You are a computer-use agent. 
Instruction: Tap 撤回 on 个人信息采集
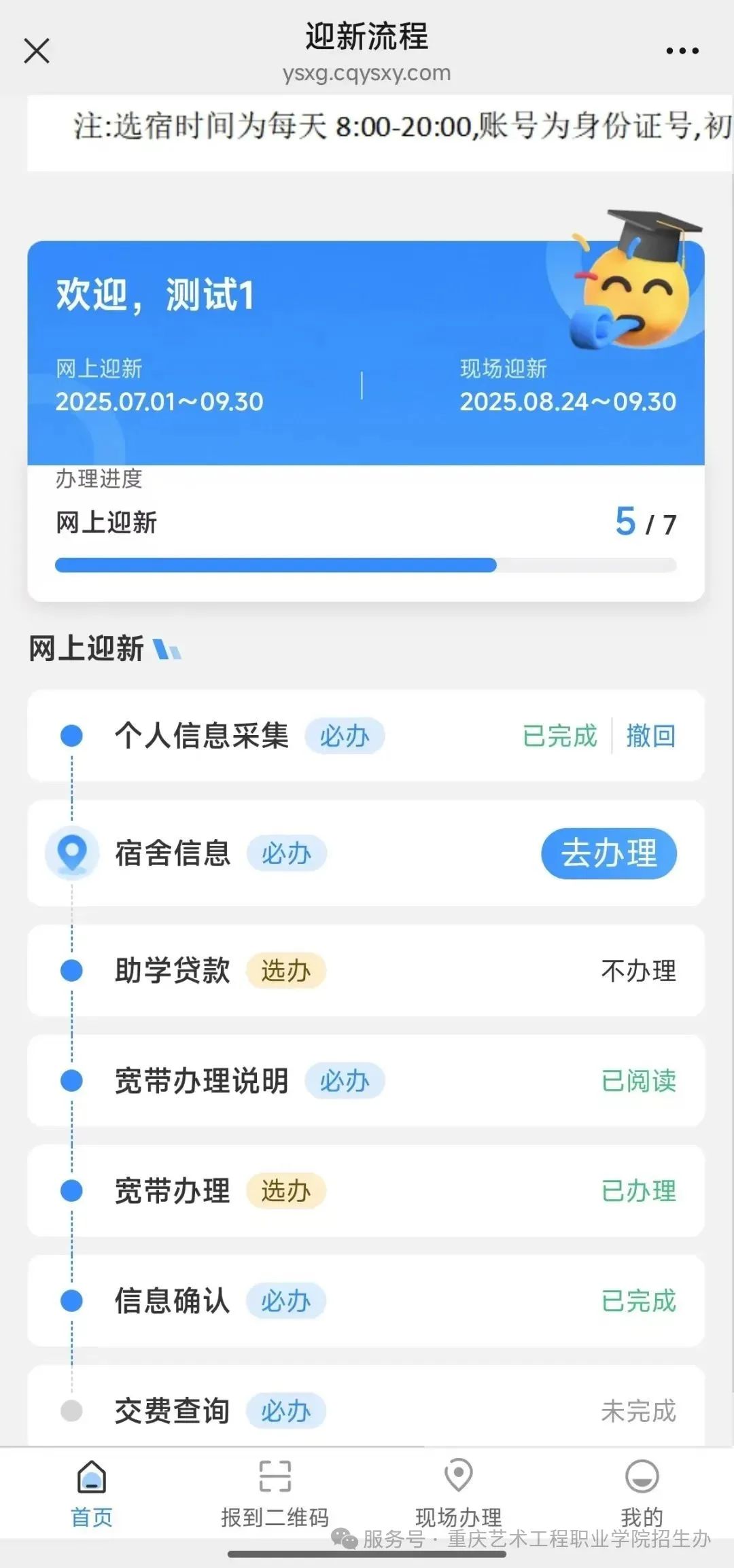point(650,736)
